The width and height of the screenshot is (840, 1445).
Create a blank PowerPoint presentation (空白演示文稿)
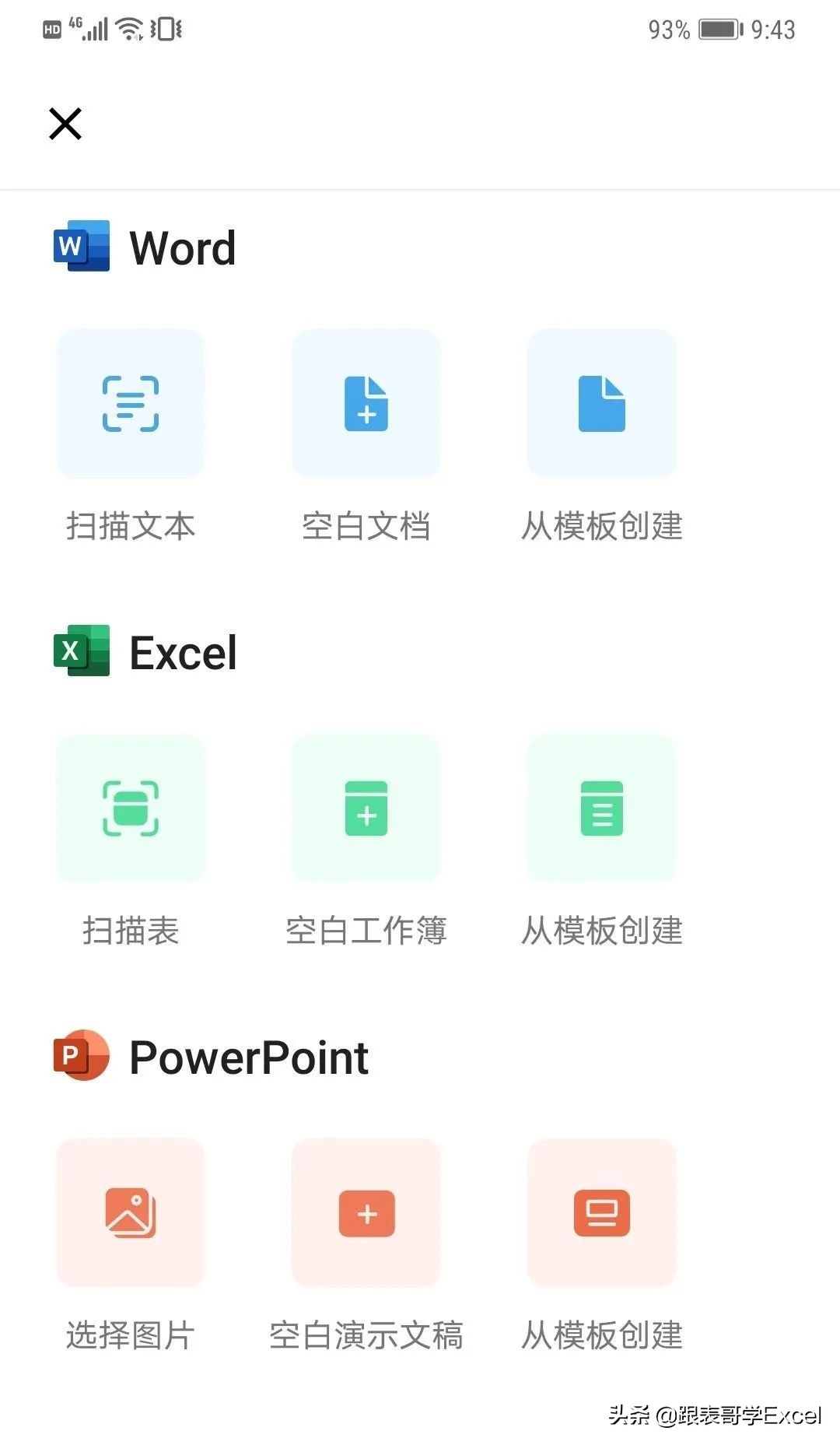[x=366, y=1214]
